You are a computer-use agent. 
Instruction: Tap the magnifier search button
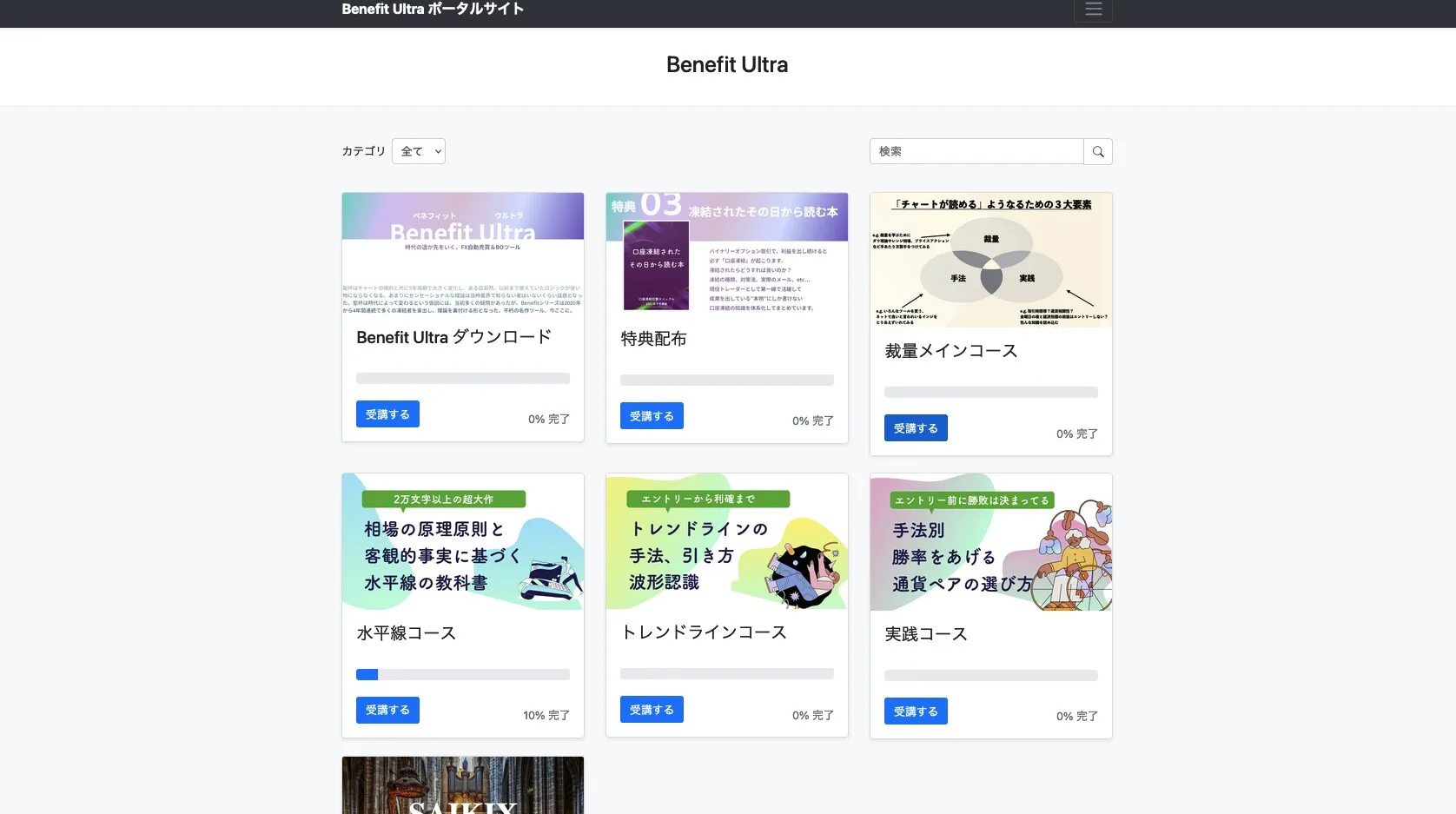tap(1098, 151)
